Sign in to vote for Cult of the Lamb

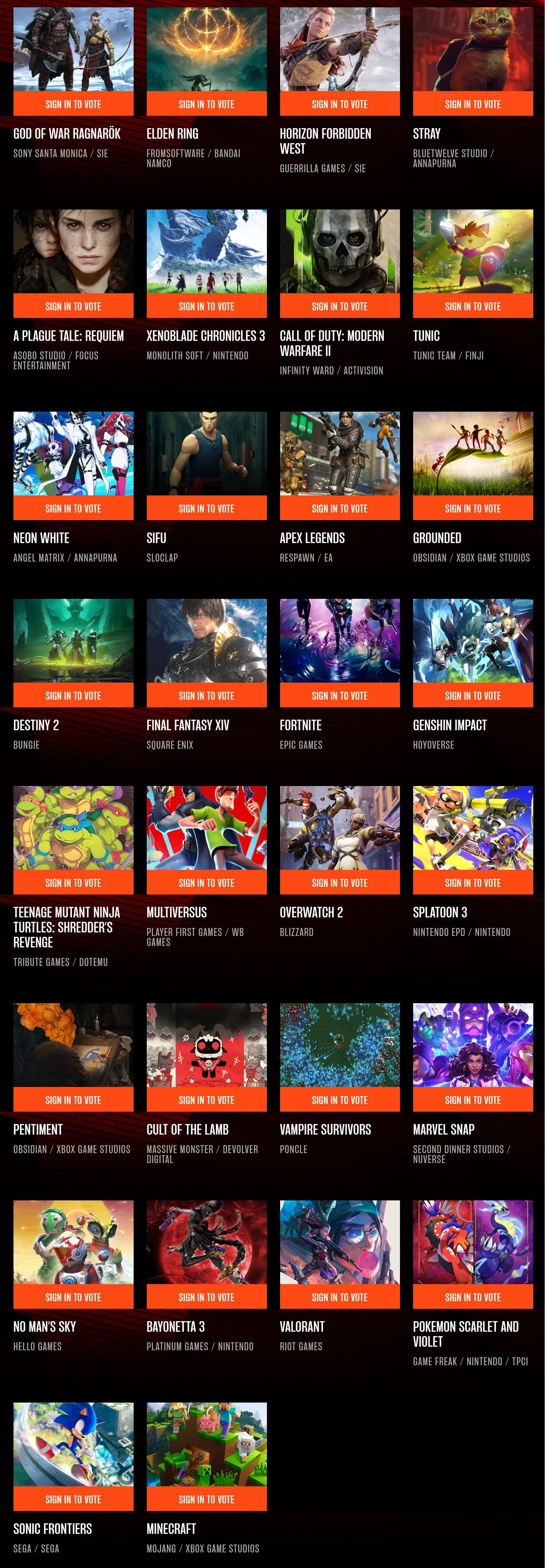206,1100
